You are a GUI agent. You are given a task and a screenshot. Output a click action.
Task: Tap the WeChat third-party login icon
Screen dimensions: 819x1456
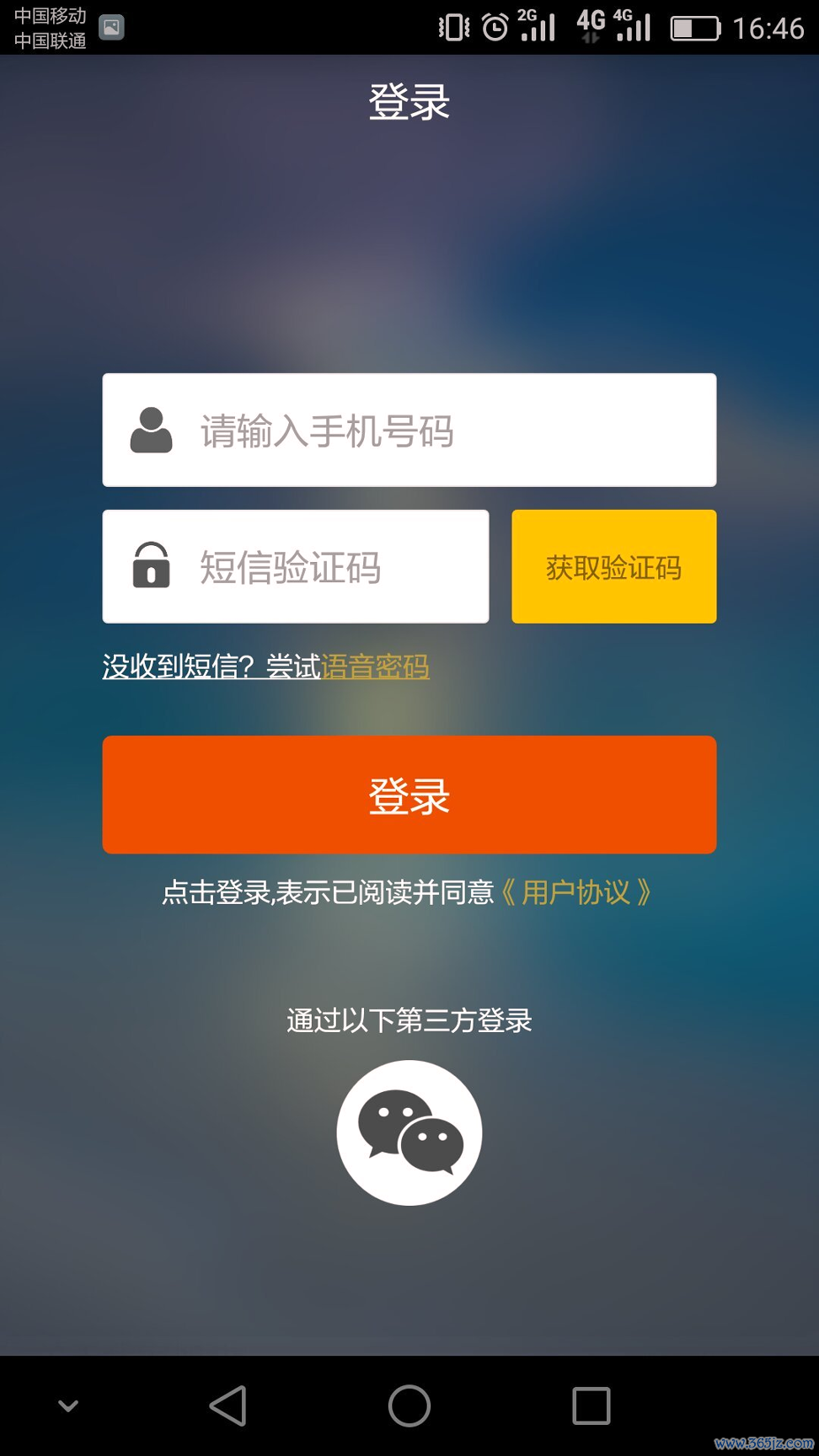409,1132
